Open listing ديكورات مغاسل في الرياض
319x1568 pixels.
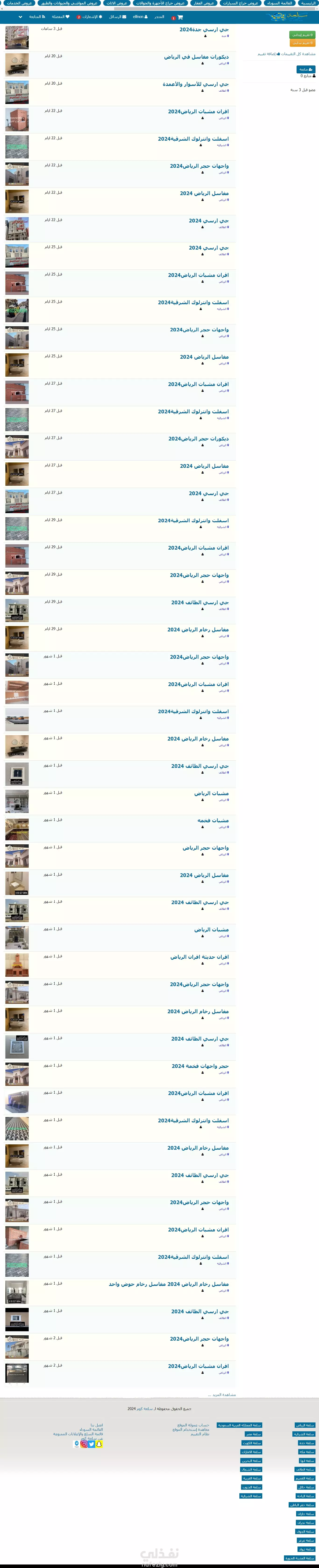click(196, 57)
